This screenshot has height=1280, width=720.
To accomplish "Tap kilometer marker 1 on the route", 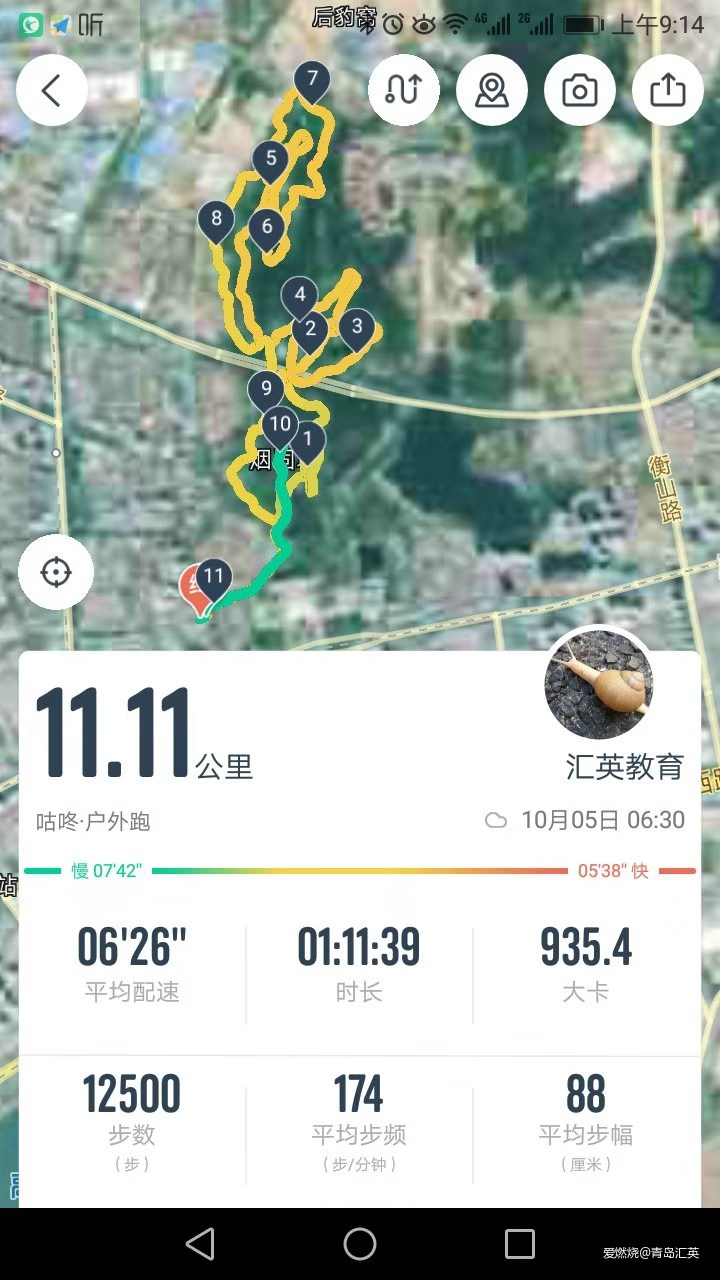I will tap(308, 438).
